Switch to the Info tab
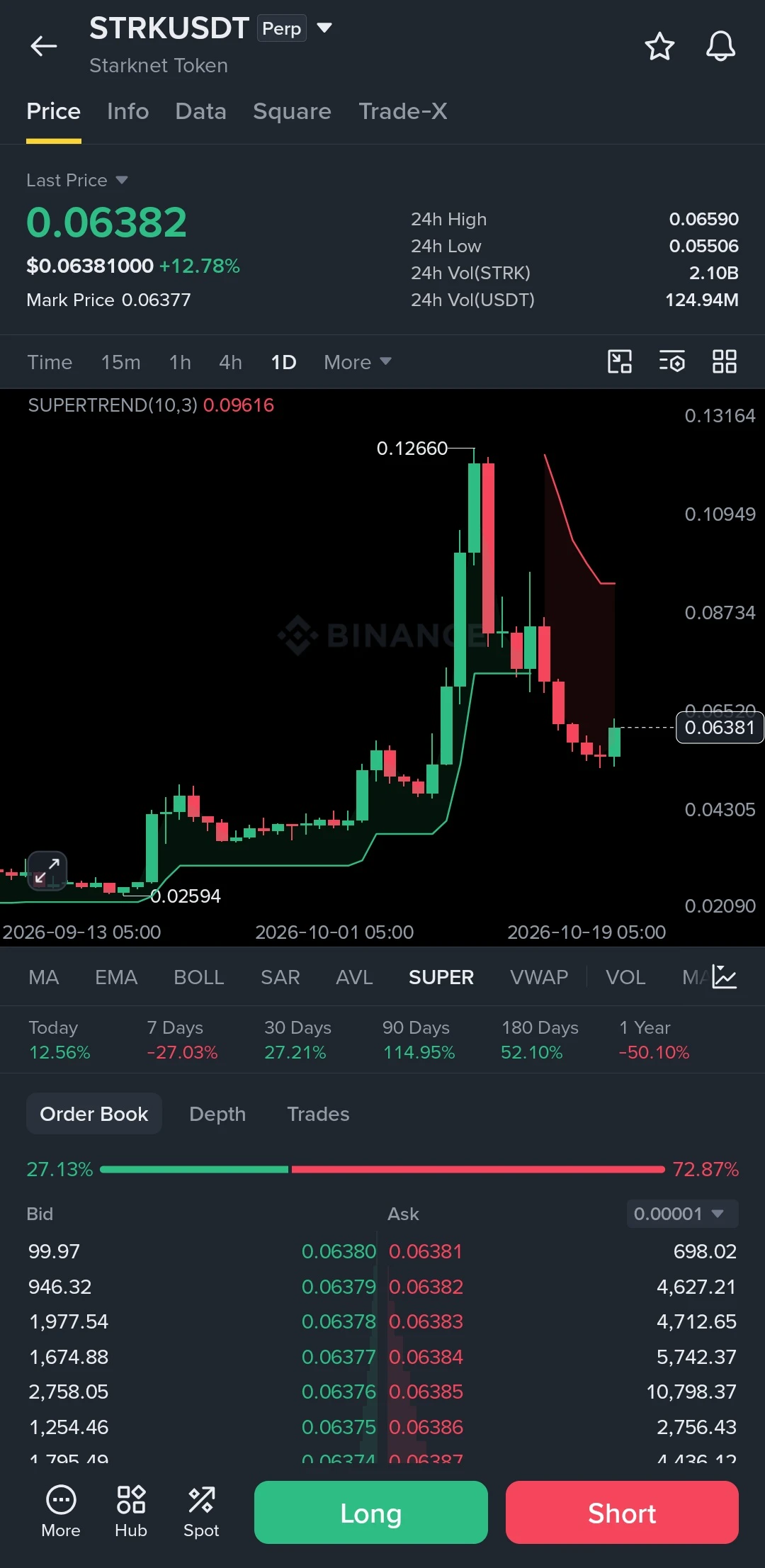765x1568 pixels. click(x=127, y=111)
